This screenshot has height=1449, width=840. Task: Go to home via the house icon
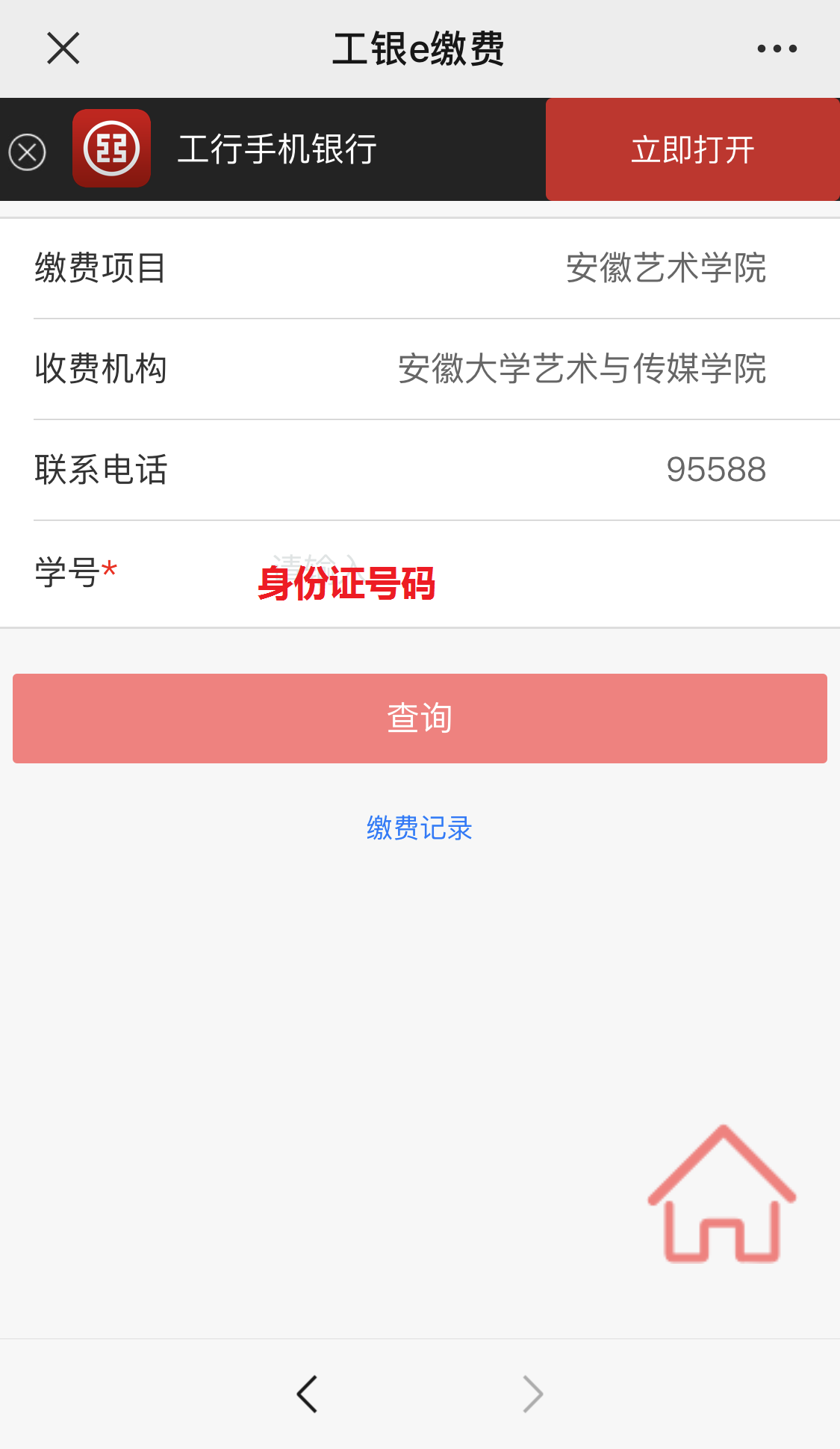pos(721,1195)
